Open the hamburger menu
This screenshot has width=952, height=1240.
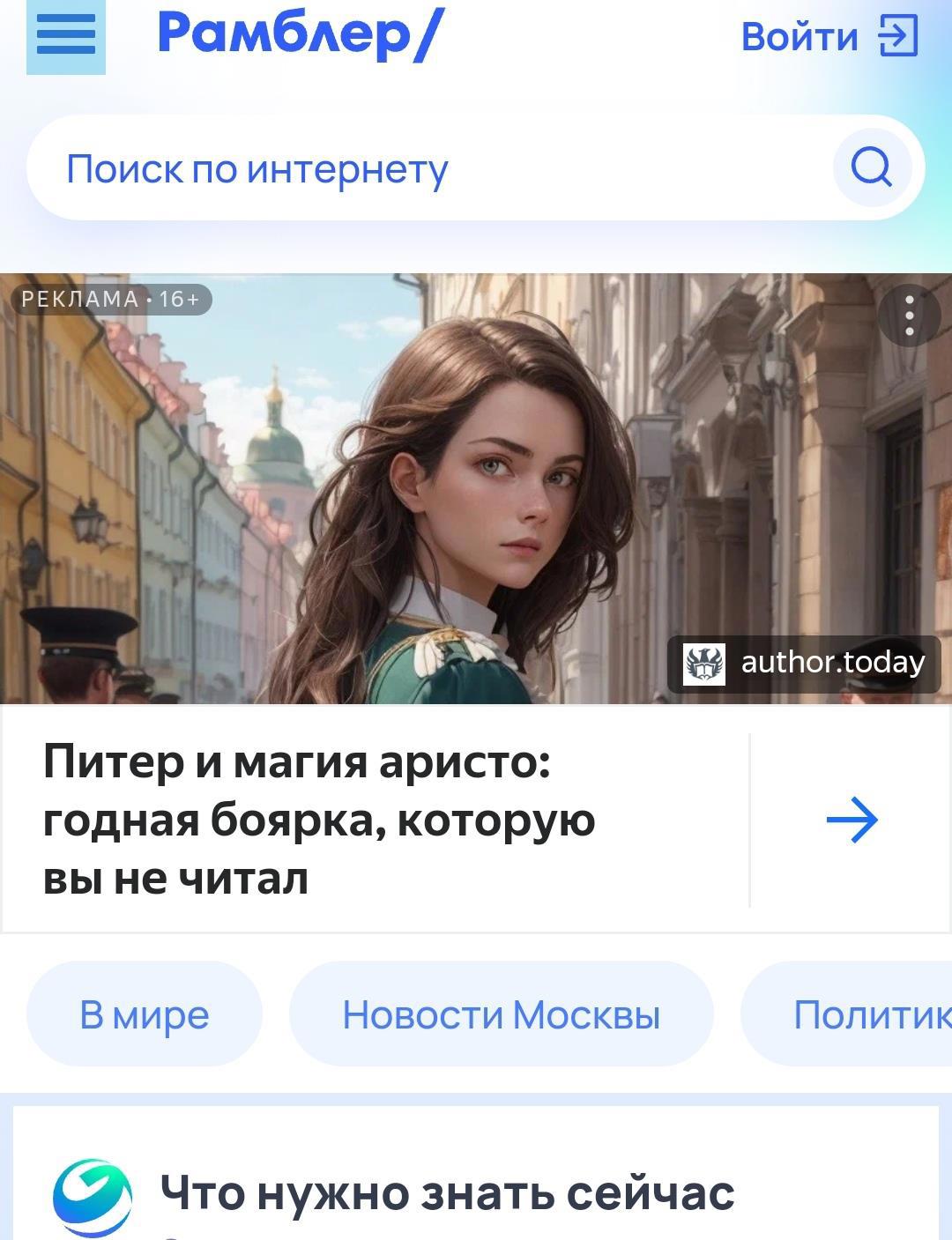66,36
